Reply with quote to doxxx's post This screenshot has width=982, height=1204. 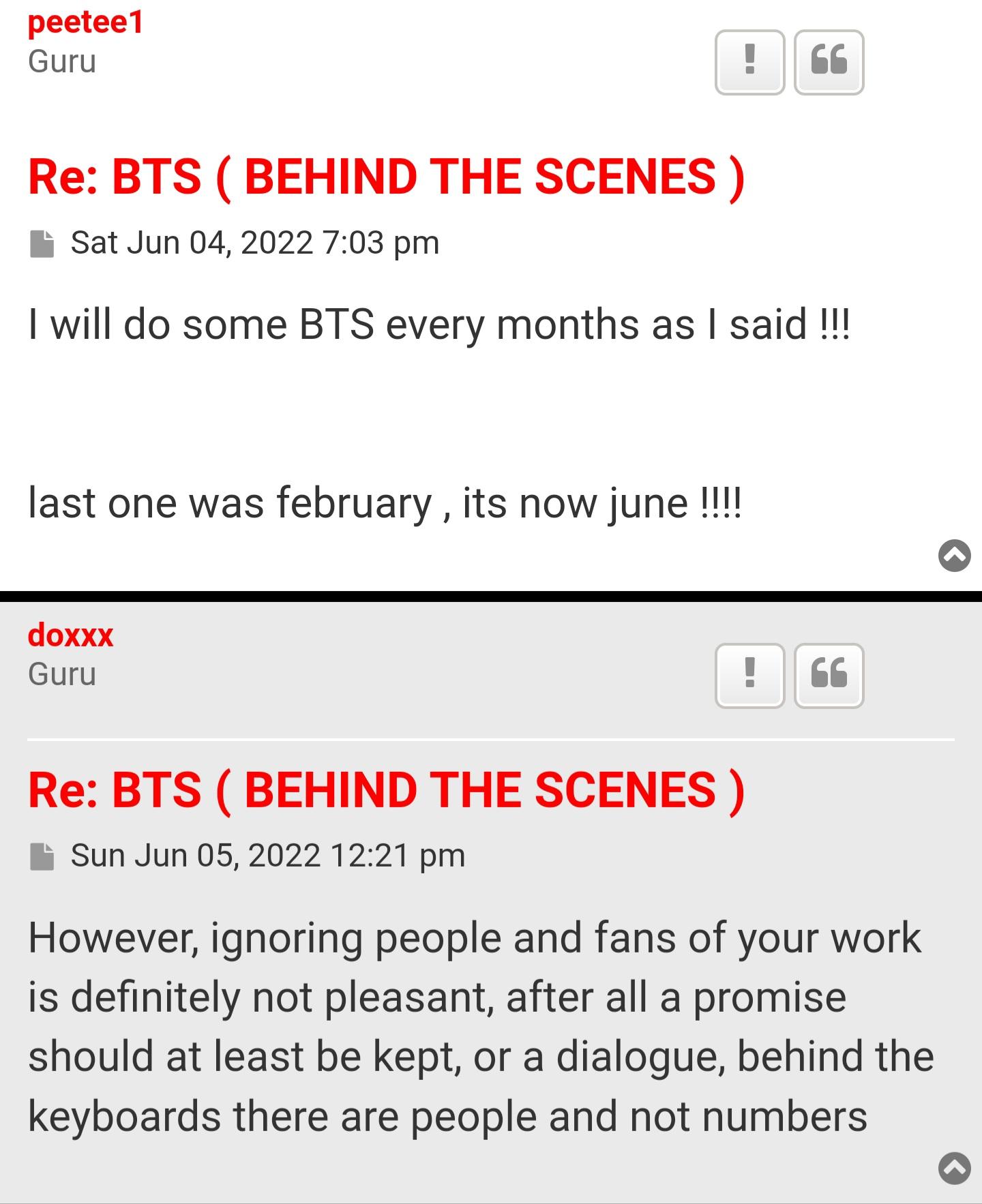coord(829,675)
